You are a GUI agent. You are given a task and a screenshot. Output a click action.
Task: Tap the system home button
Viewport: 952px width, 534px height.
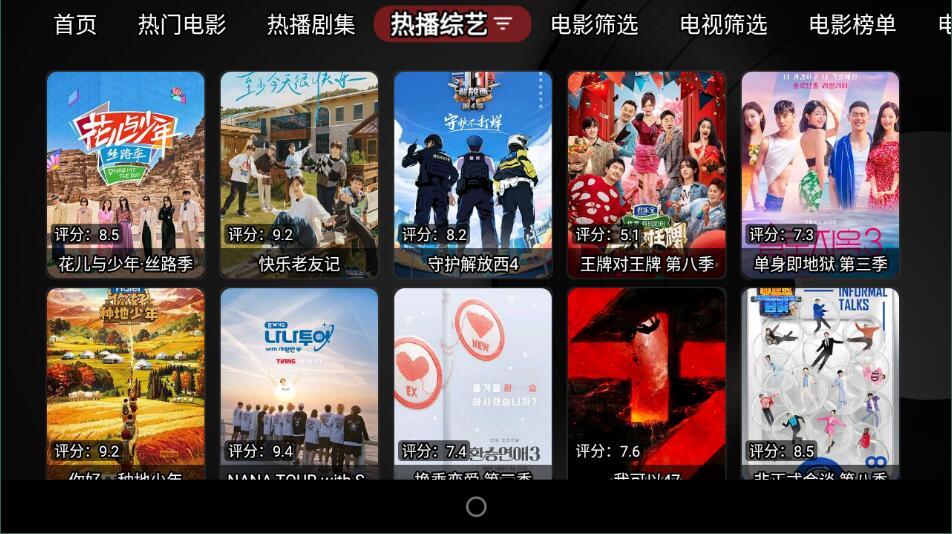point(476,507)
